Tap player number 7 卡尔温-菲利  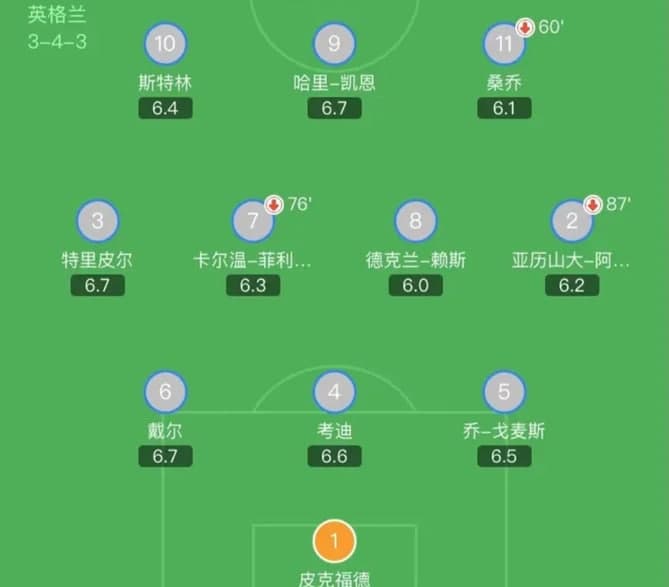[x=251, y=221]
